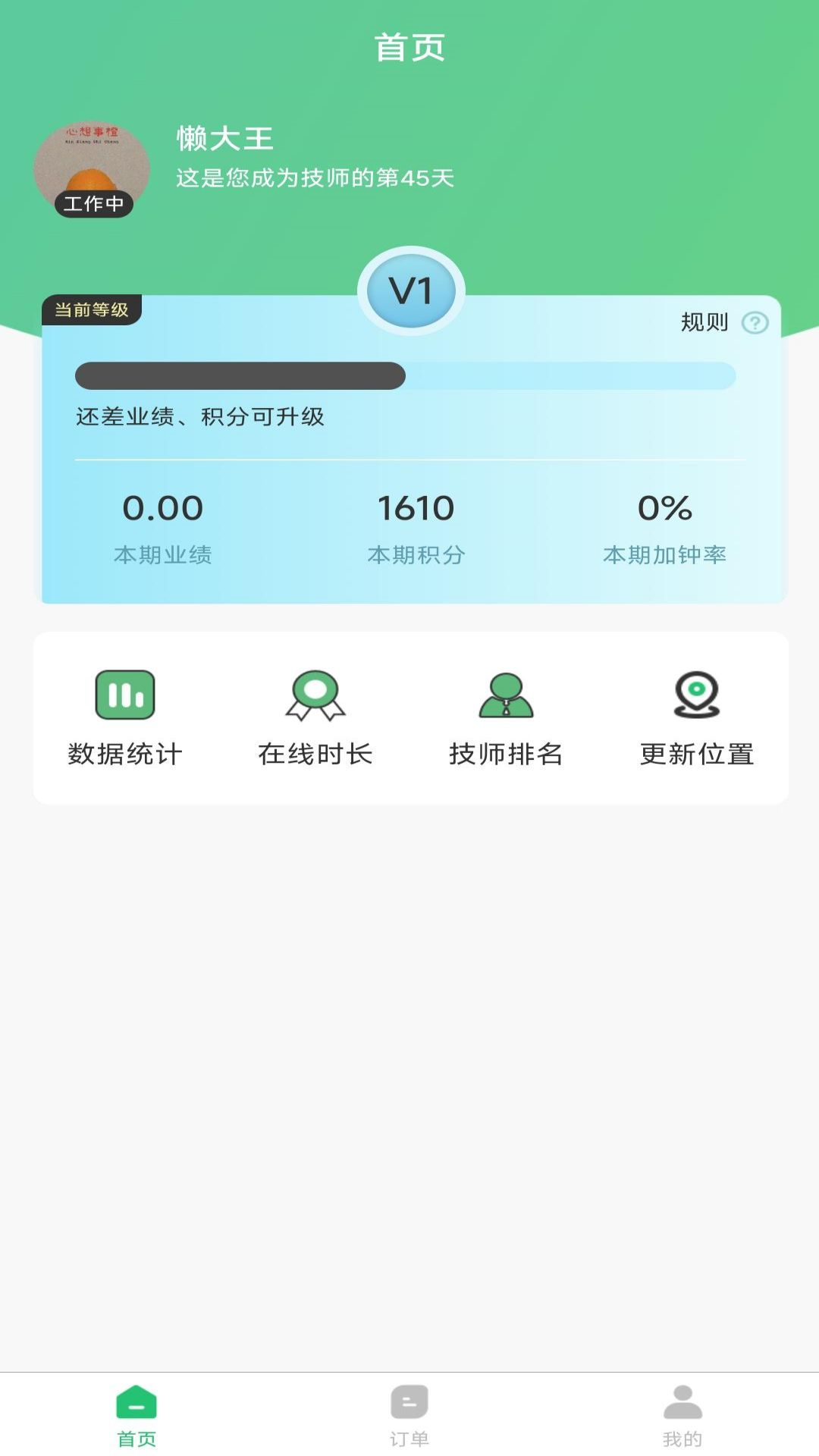Switch work status via avatar badge
Screen dimensions: 819x1456
coord(94,203)
